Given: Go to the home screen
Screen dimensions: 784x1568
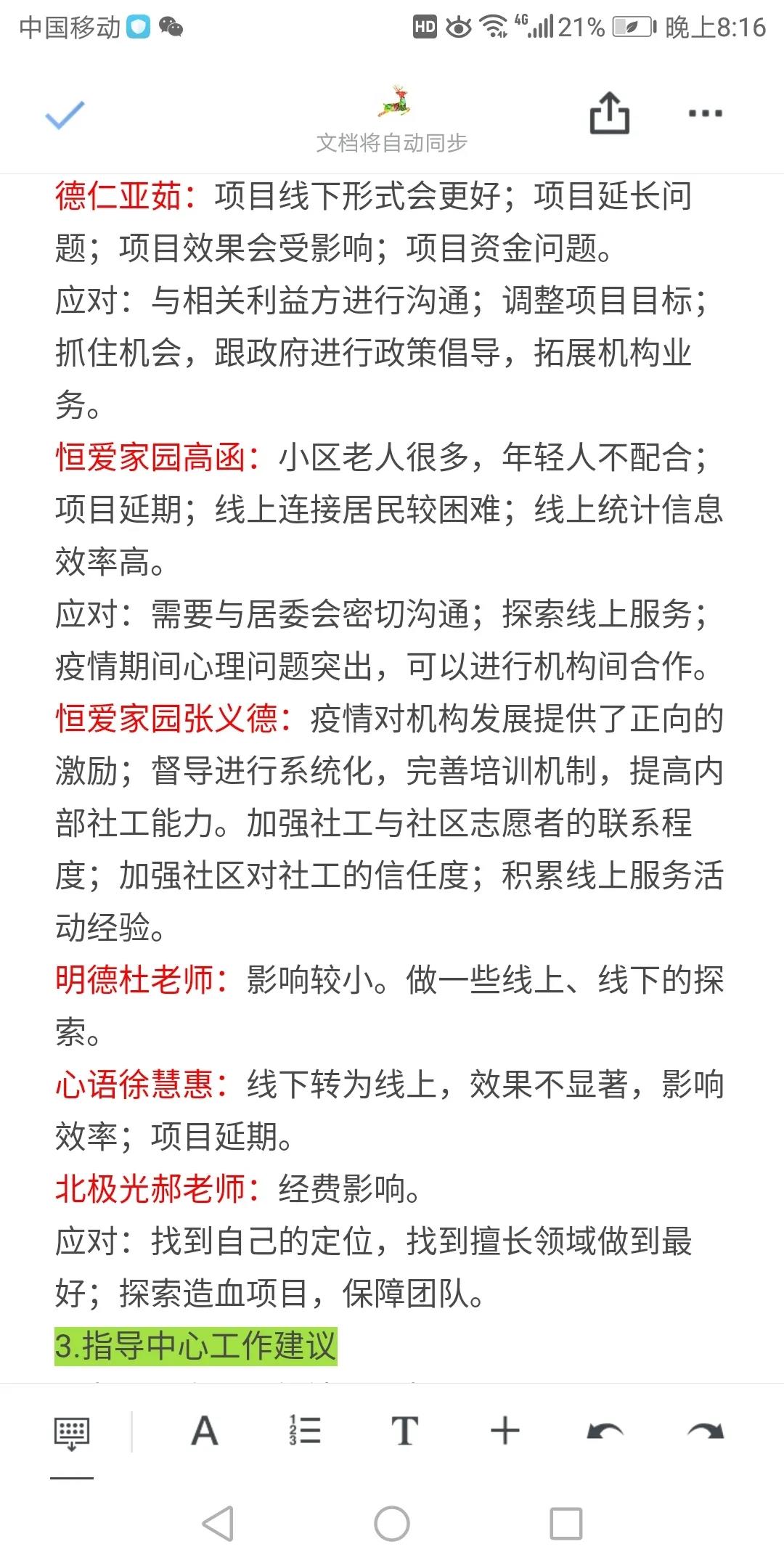Looking at the screenshot, I should 392,1523.
